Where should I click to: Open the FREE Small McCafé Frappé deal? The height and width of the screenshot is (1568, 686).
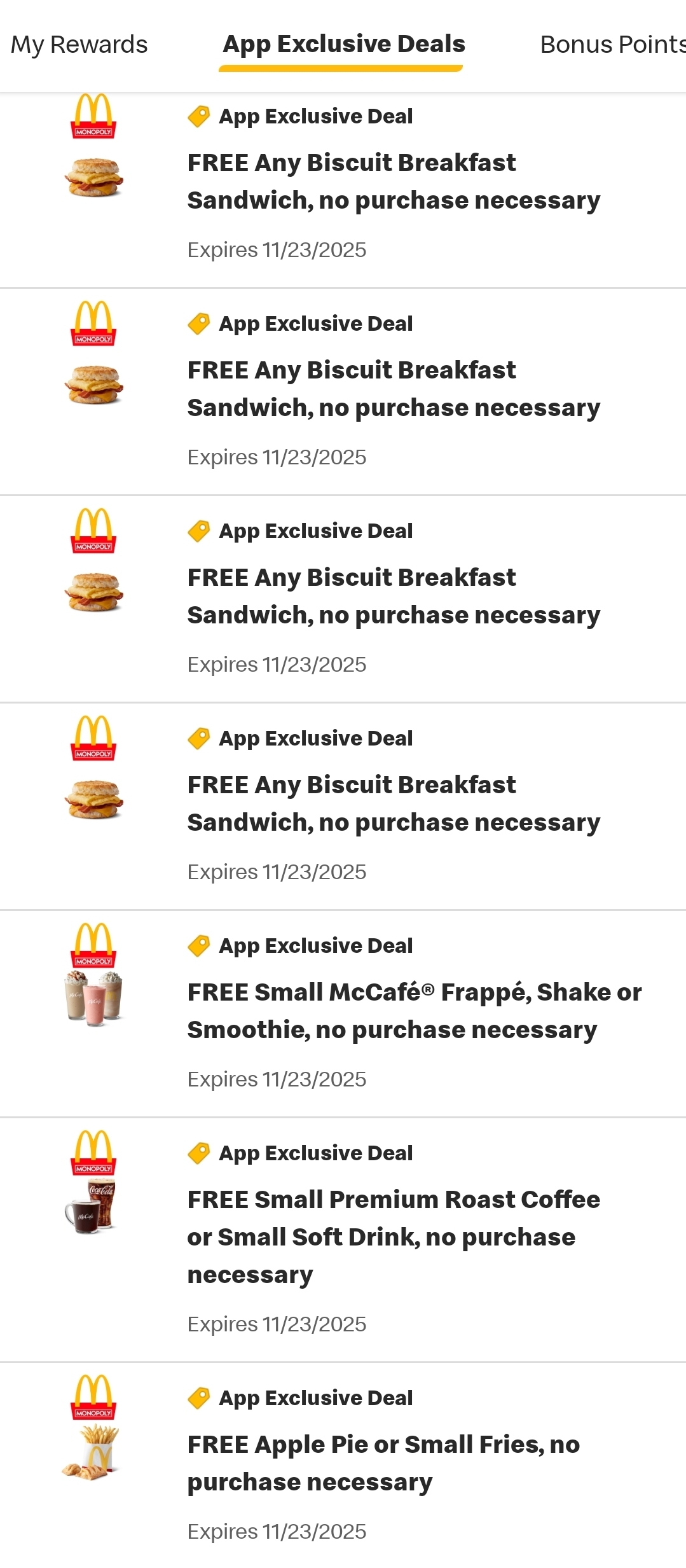pos(343,1013)
